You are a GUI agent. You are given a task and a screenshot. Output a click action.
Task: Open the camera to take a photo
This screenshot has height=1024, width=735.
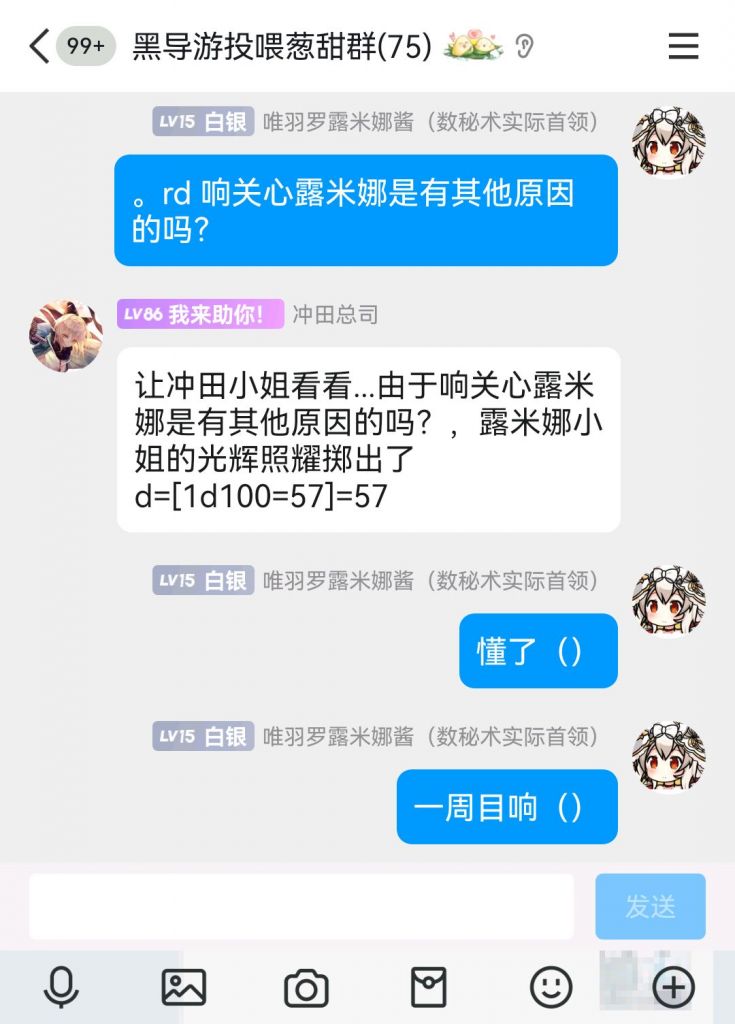click(x=306, y=988)
